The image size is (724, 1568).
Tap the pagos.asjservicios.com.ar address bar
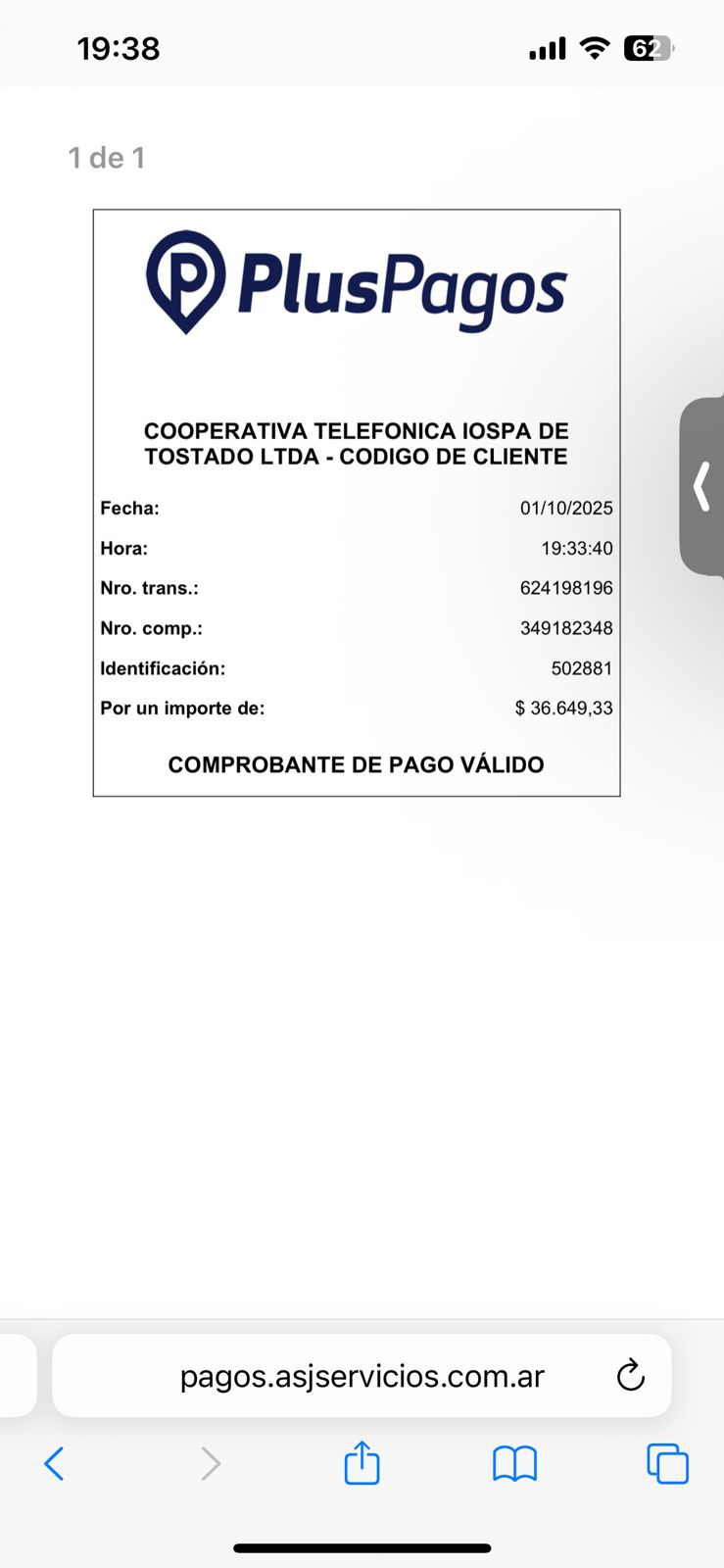coord(362,1376)
